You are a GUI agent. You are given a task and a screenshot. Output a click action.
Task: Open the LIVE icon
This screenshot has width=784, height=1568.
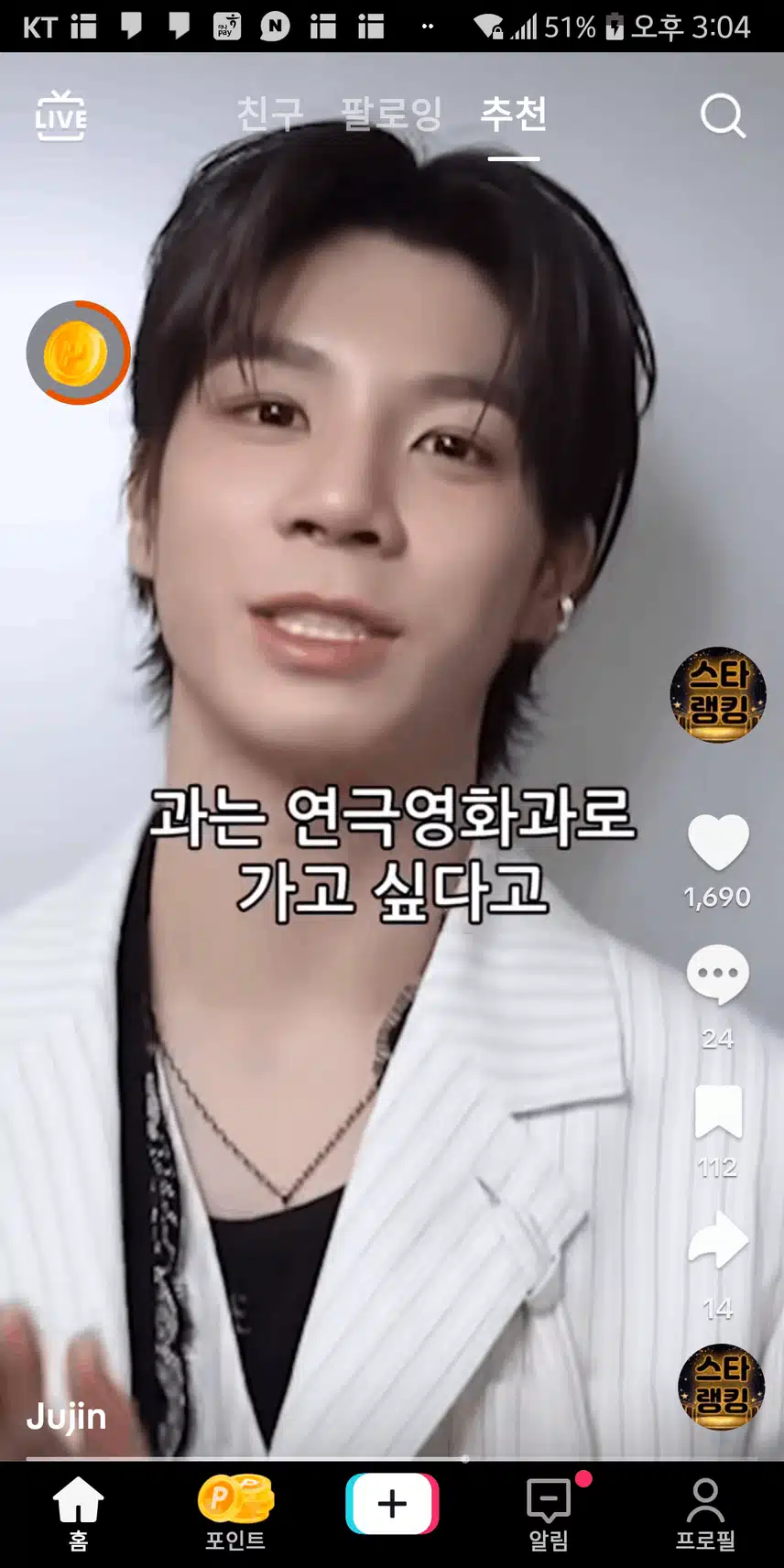click(x=61, y=116)
